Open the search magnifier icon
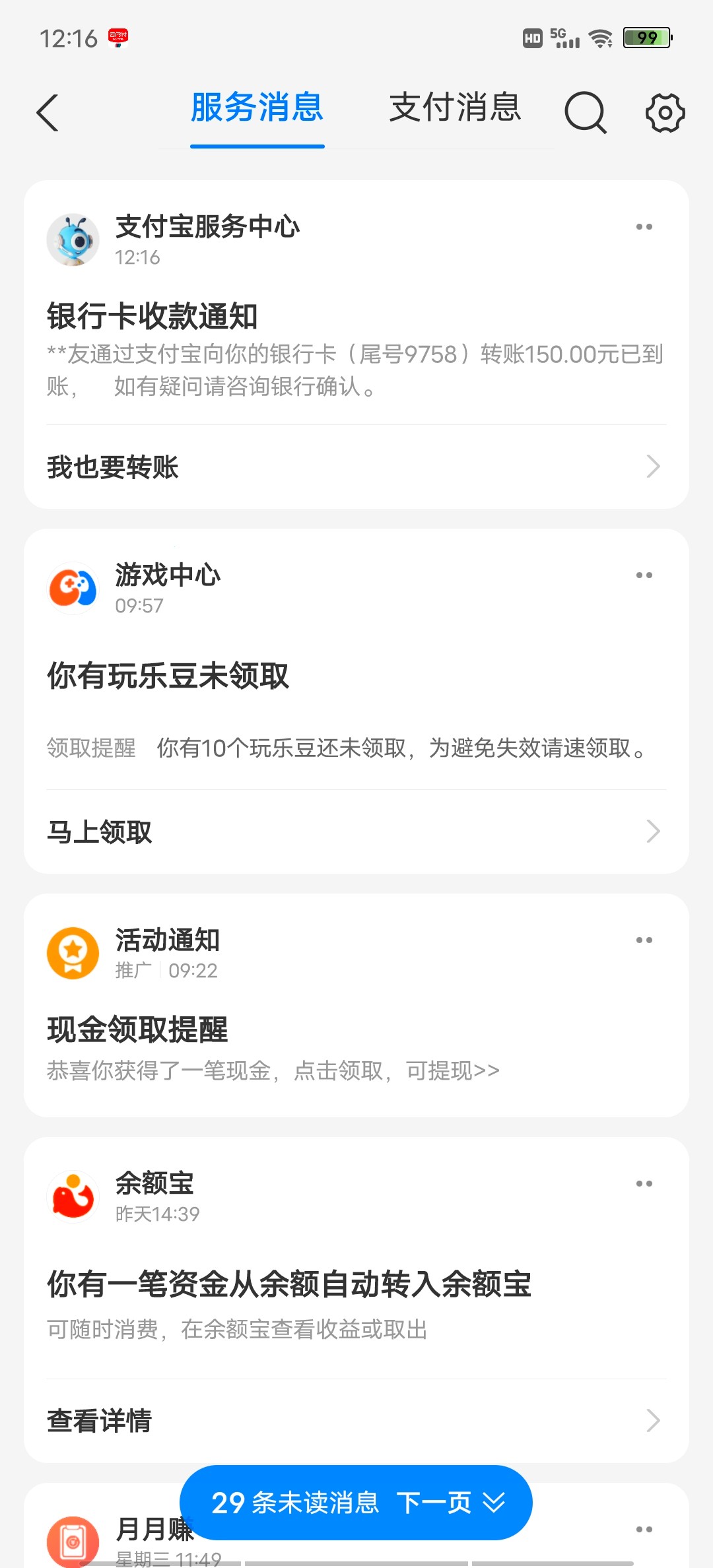713x1568 pixels. 585,113
